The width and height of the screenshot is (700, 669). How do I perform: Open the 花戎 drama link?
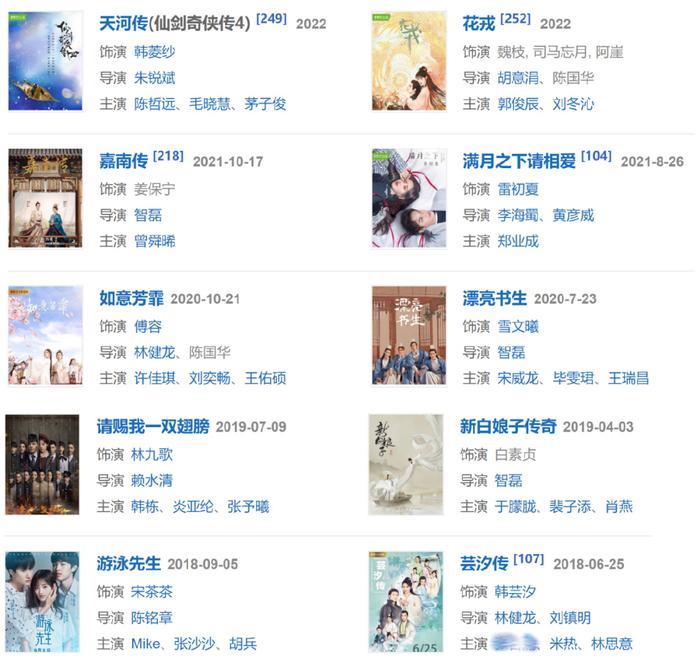click(x=479, y=23)
